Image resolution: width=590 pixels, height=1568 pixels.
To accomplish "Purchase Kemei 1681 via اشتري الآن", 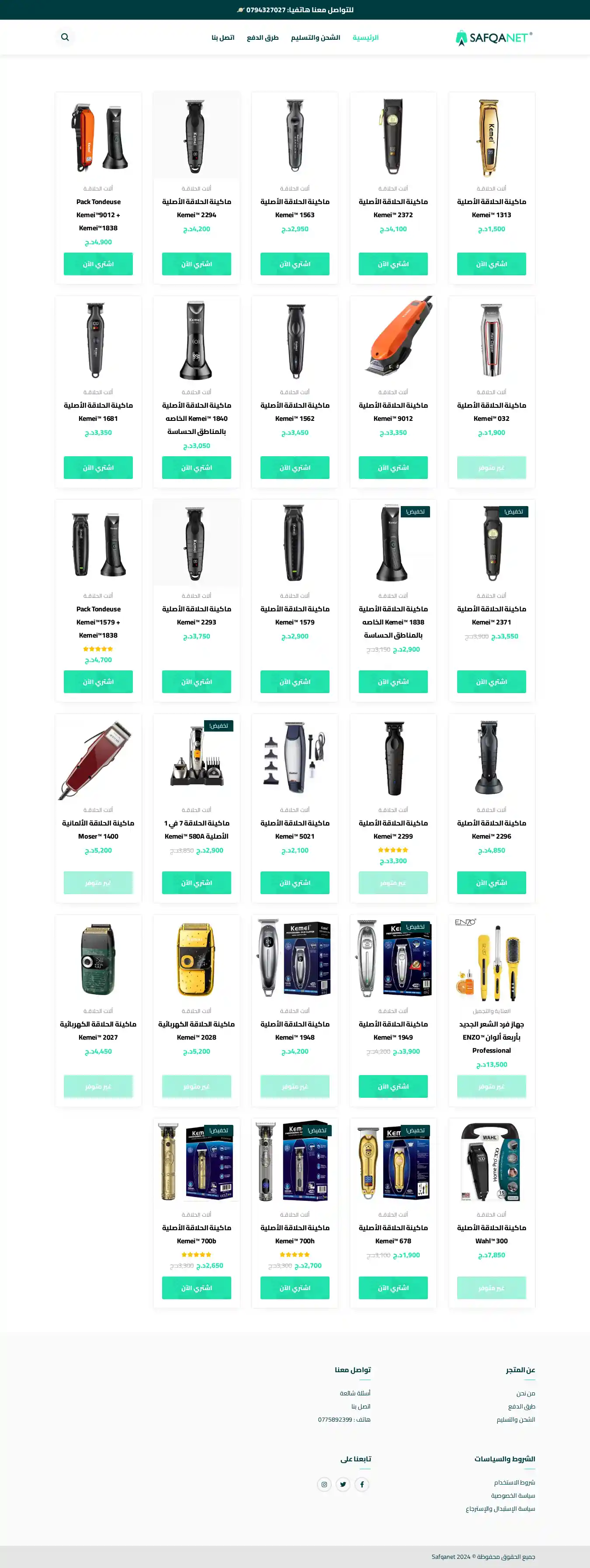I will pyautogui.click(x=98, y=468).
